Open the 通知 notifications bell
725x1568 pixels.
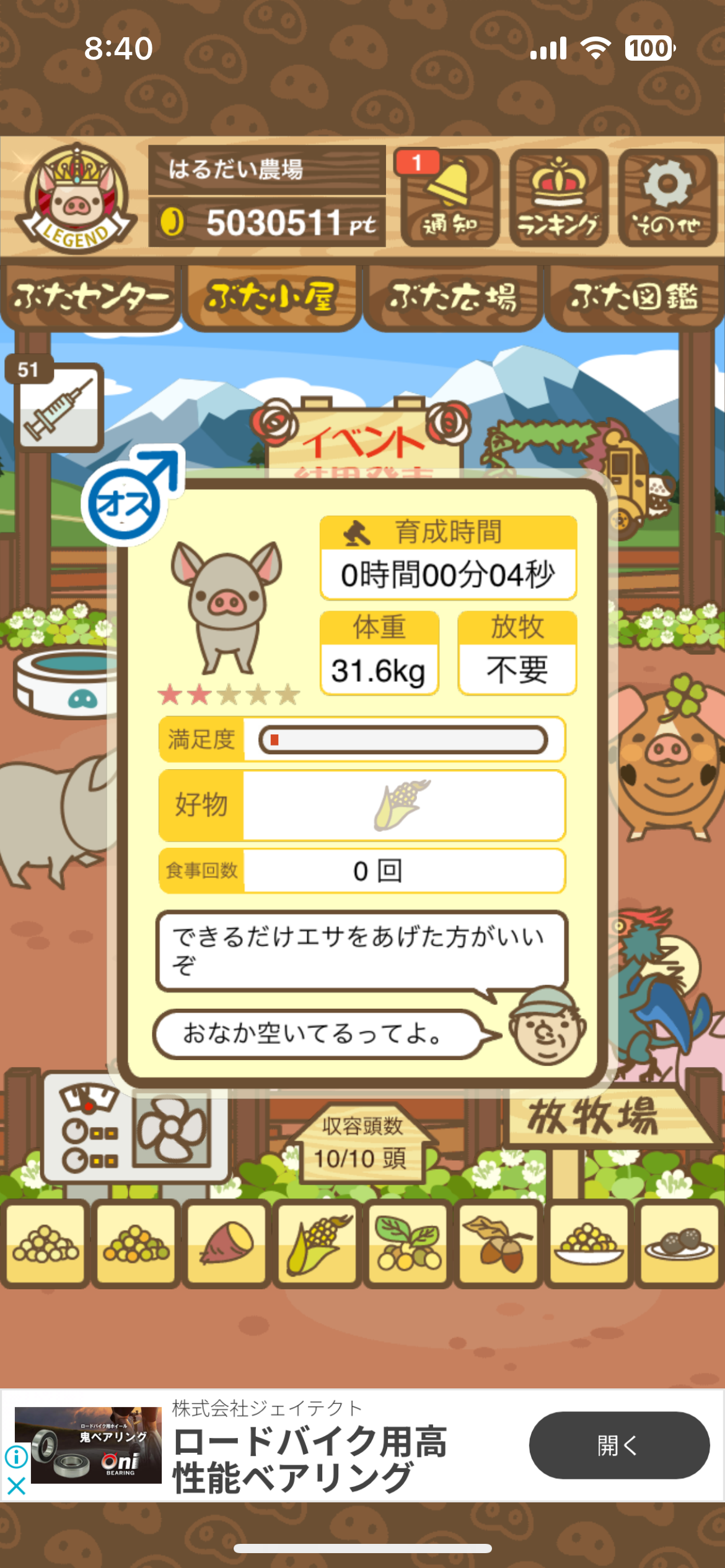(450, 198)
